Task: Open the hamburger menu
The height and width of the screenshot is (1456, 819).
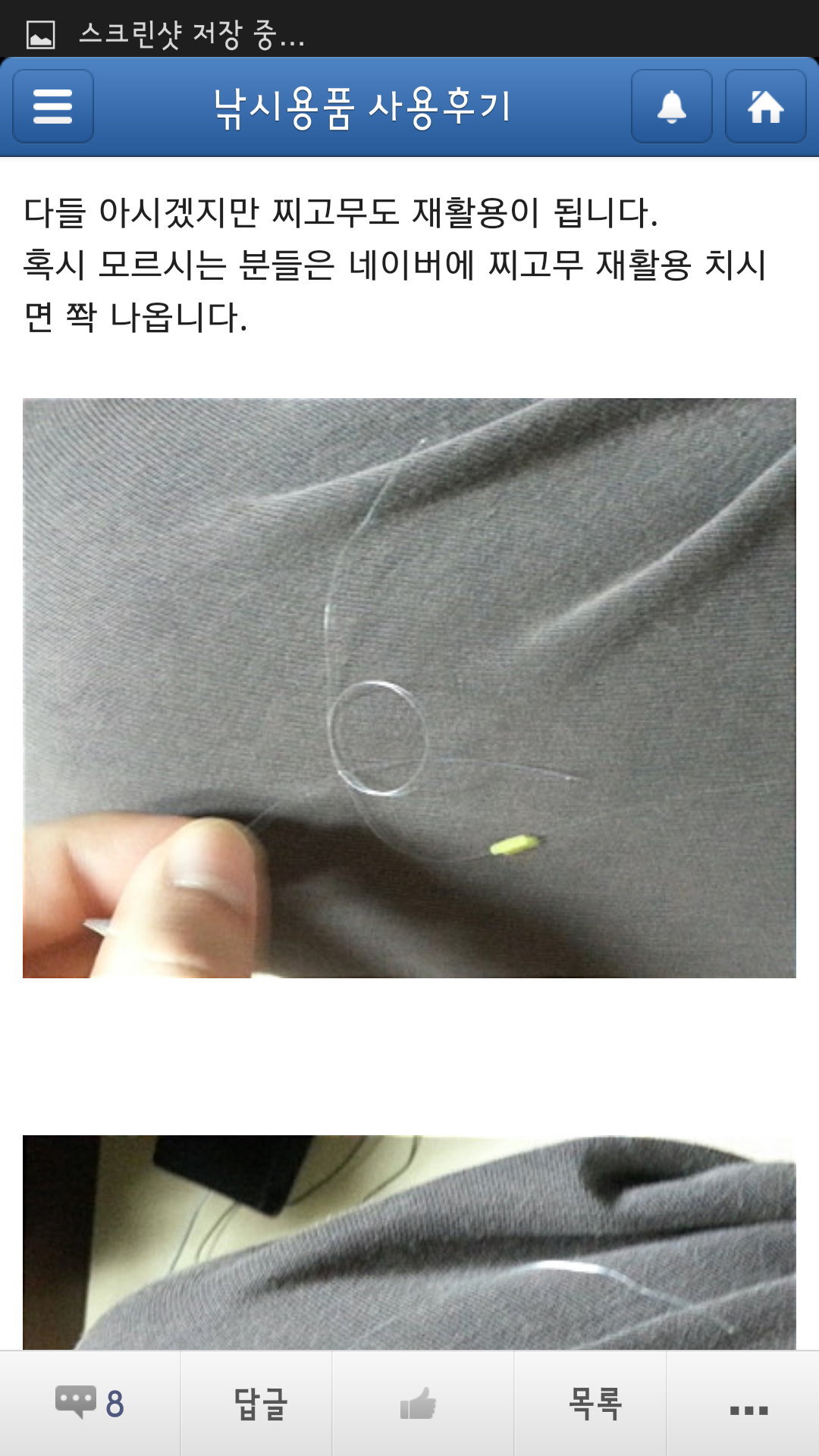Action: (53, 106)
